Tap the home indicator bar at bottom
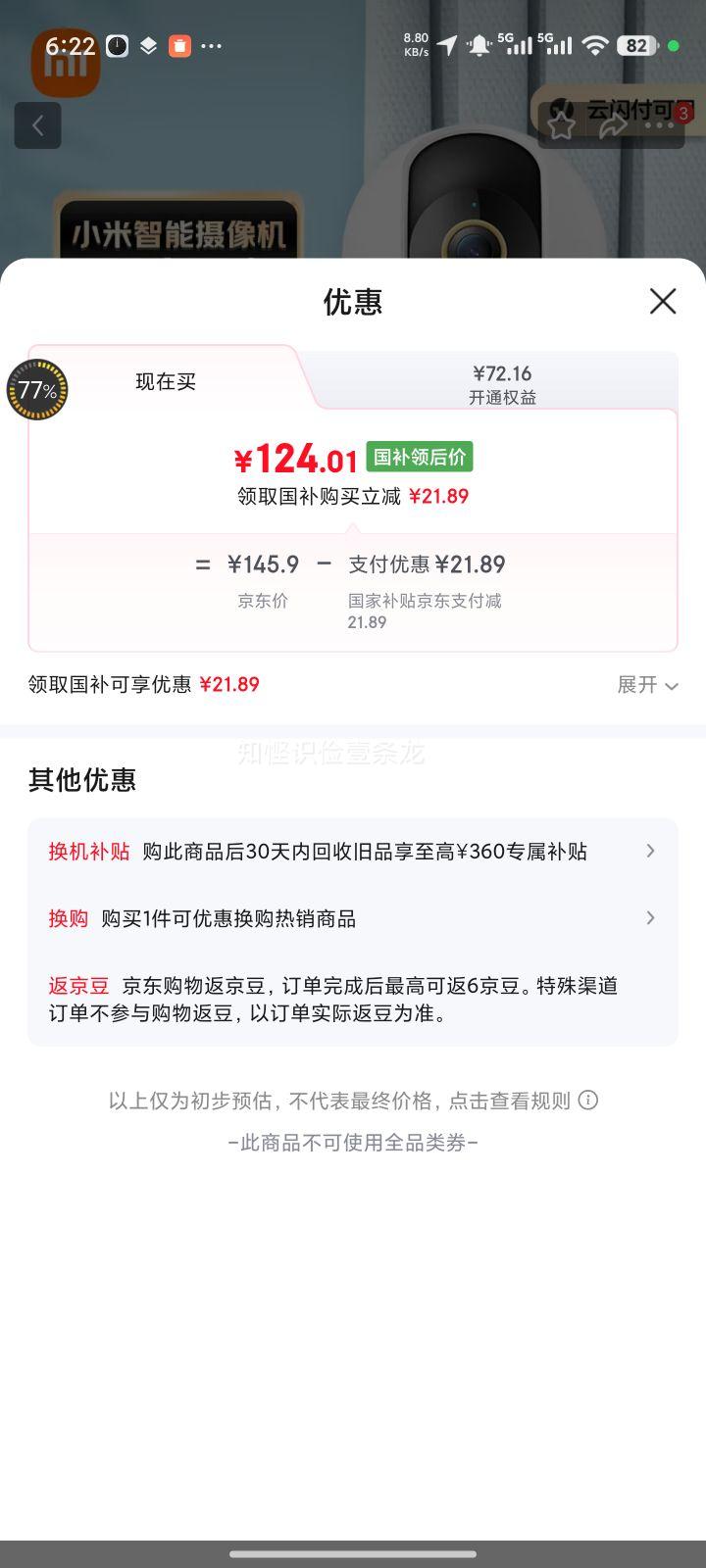706x1568 pixels. [x=353, y=1552]
